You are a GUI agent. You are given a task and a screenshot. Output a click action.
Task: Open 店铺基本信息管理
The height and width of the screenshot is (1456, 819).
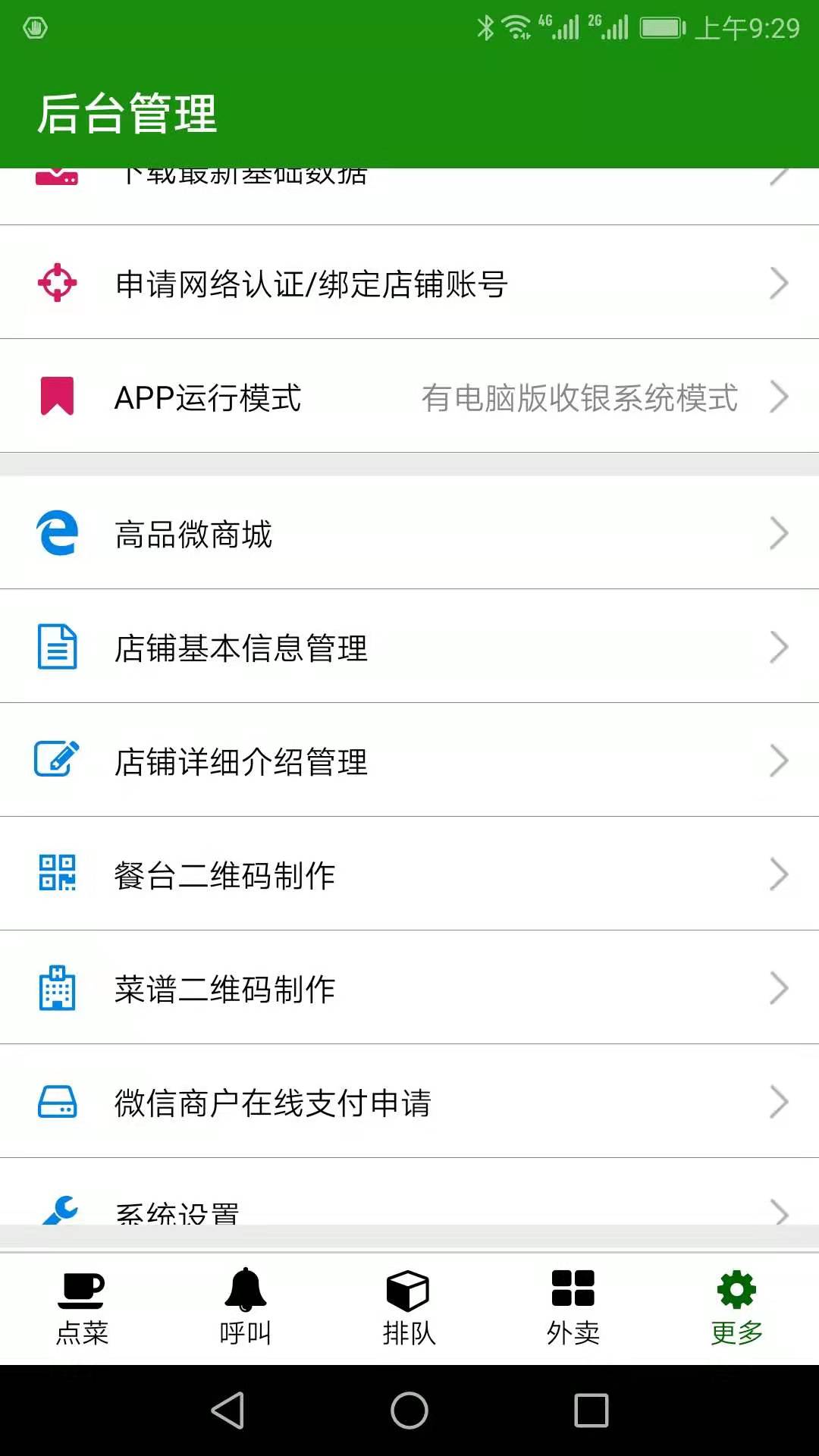point(409,646)
